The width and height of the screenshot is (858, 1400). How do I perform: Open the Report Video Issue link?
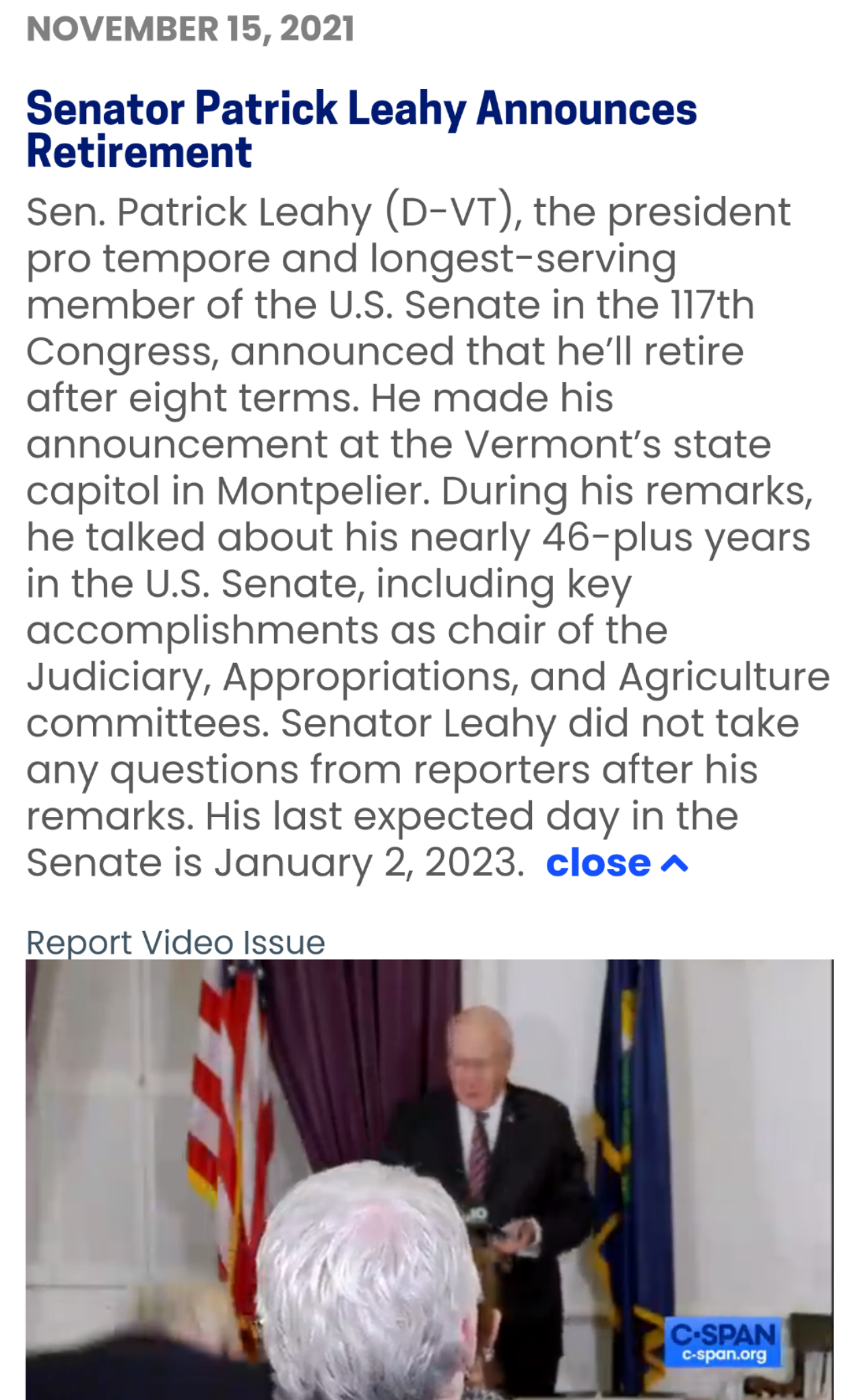tap(176, 943)
